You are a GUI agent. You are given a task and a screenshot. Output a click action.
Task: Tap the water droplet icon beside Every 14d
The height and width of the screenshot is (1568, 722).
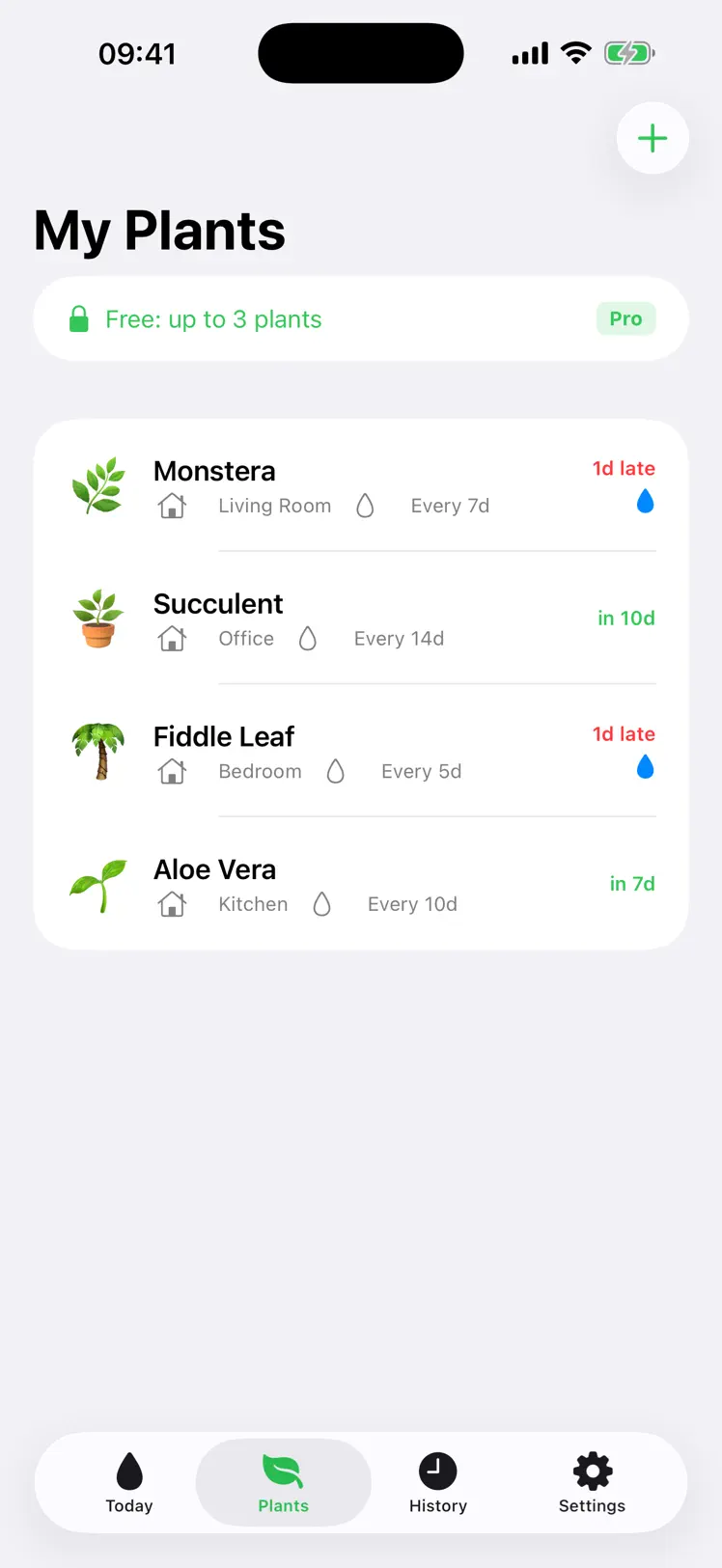click(308, 638)
